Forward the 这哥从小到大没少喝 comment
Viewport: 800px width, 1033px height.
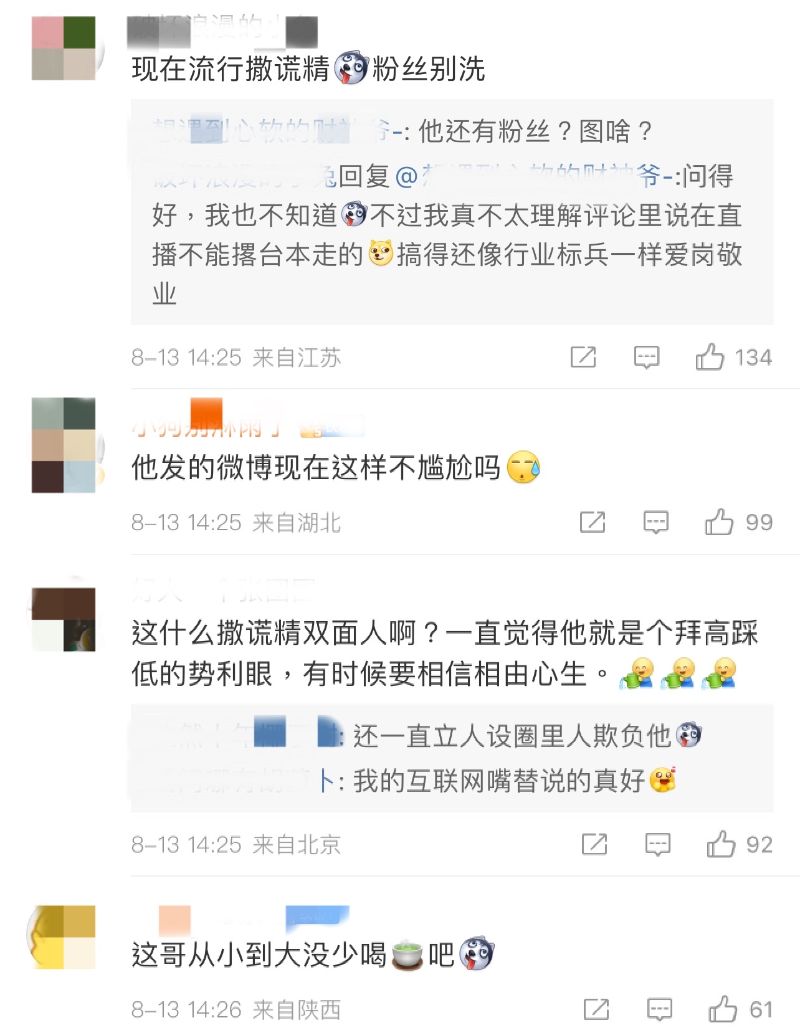(596, 1010)
